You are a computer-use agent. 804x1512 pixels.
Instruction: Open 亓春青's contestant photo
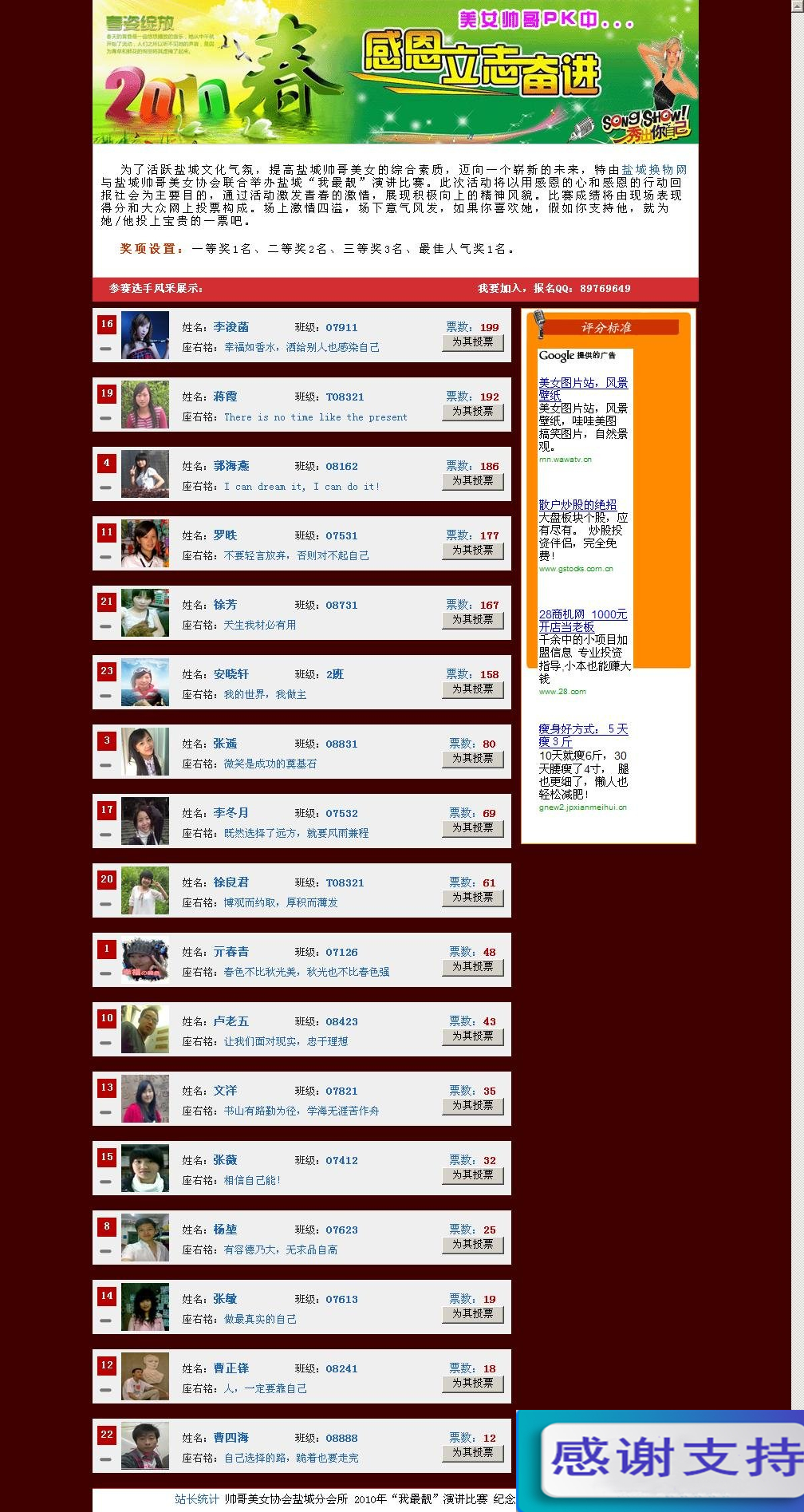(x=145, y=960)
